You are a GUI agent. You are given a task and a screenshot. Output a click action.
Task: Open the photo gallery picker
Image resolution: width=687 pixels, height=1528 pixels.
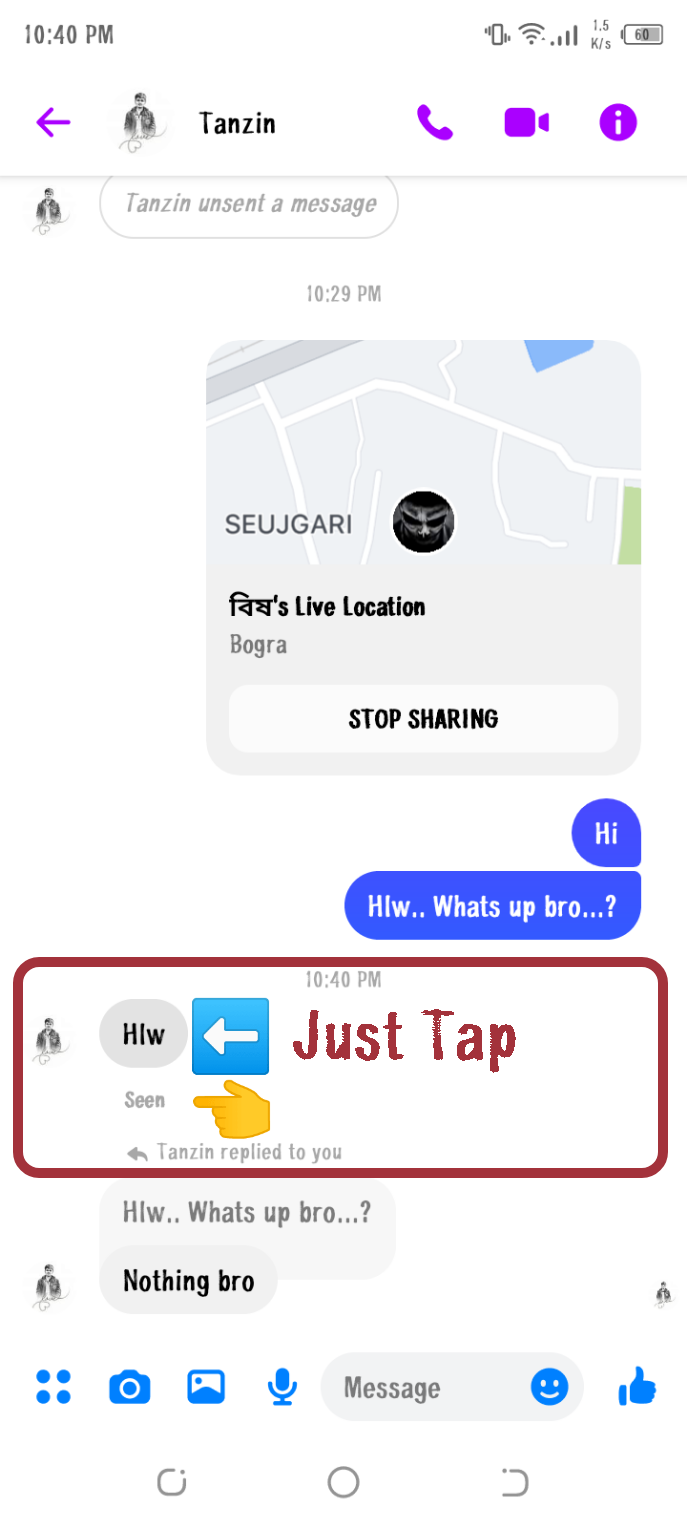click(x=206, y=1387)
